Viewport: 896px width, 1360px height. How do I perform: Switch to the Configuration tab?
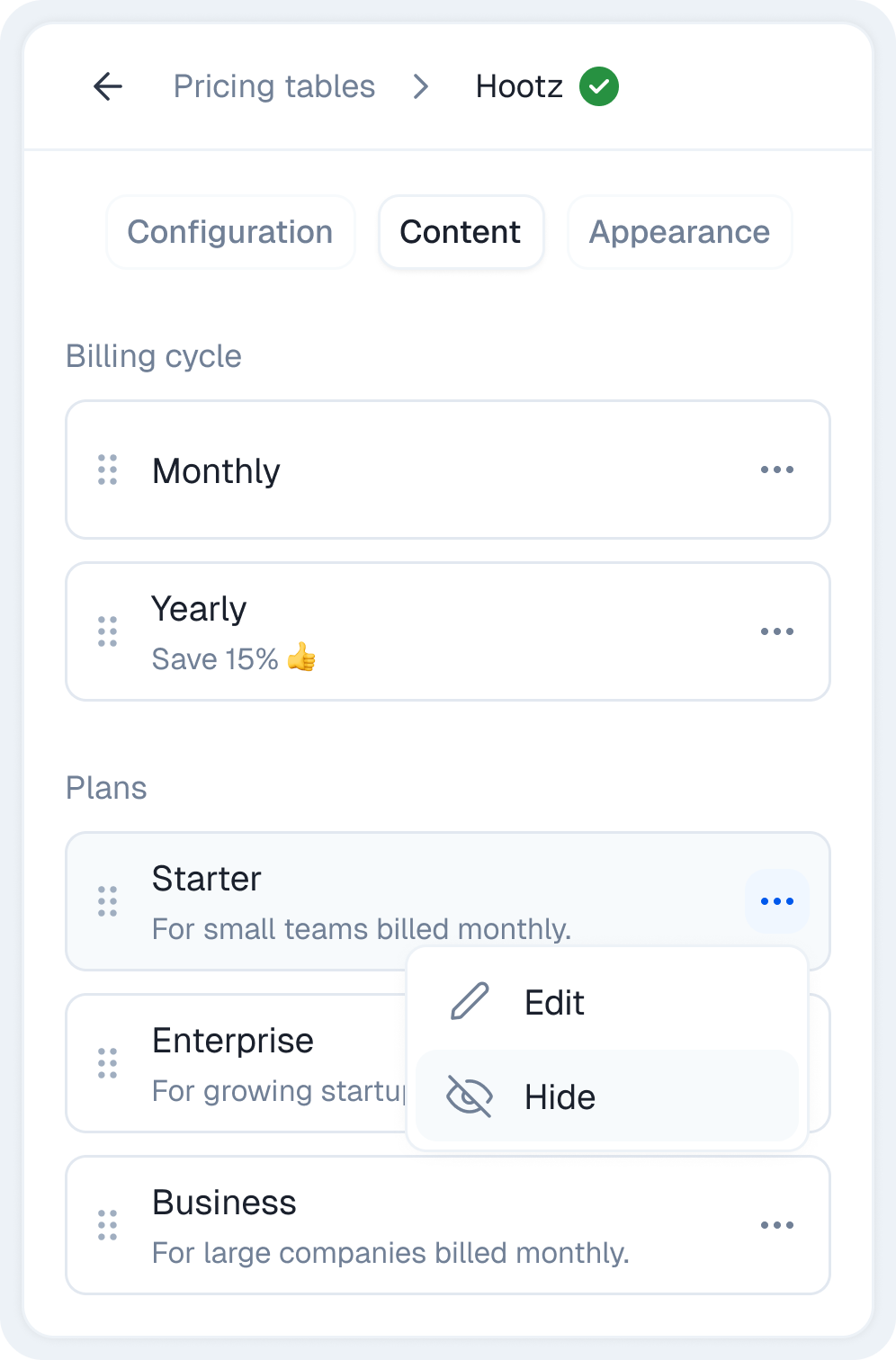click(x=230, y=232)
